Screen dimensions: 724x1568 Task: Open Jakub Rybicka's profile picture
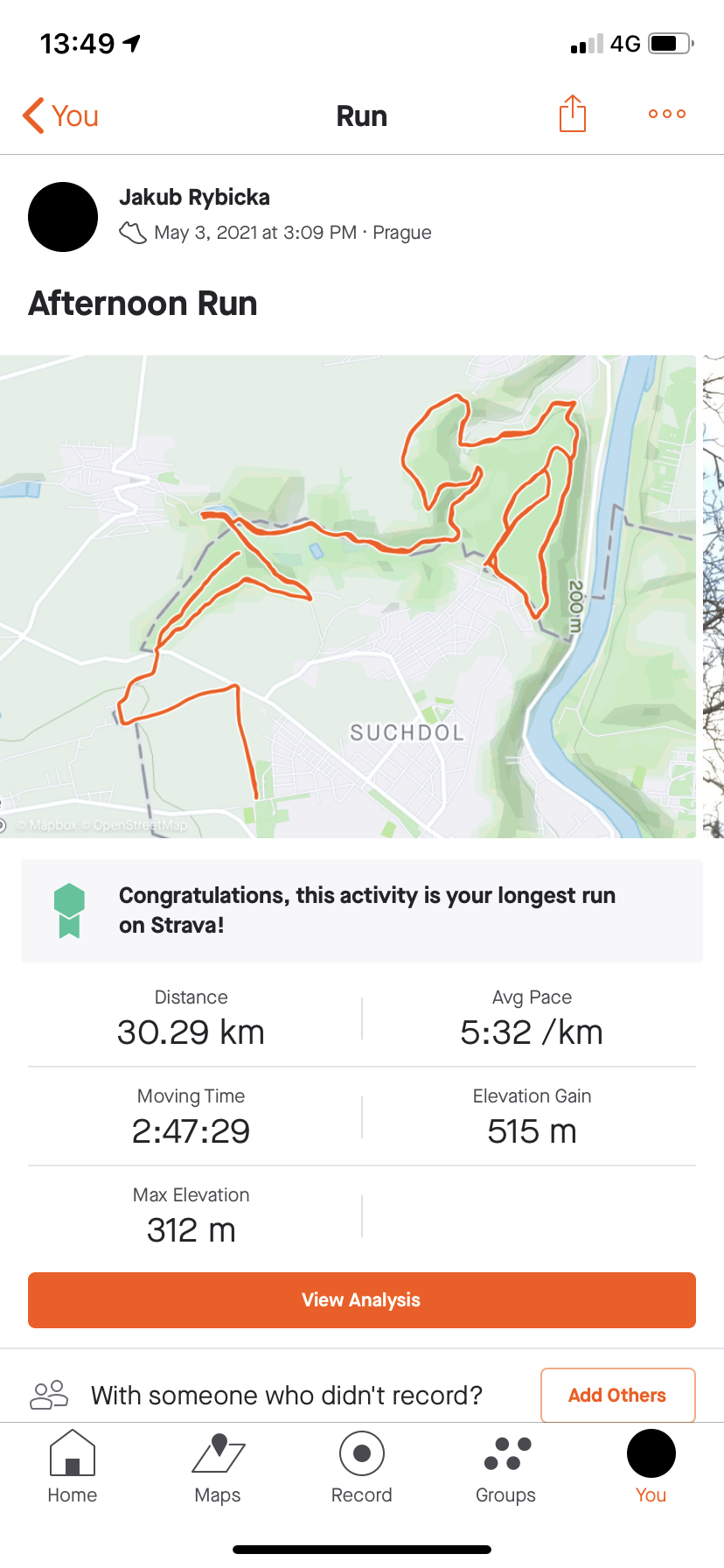coord(63,217)
